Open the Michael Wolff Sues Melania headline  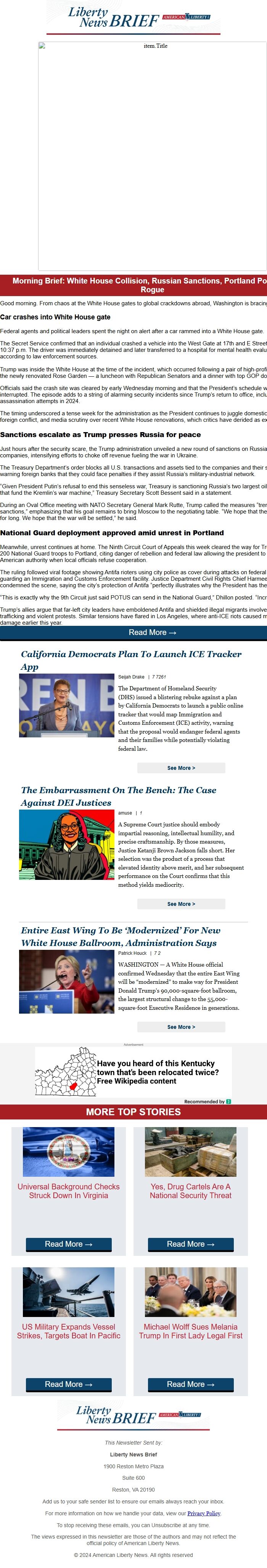[191, 1331]
